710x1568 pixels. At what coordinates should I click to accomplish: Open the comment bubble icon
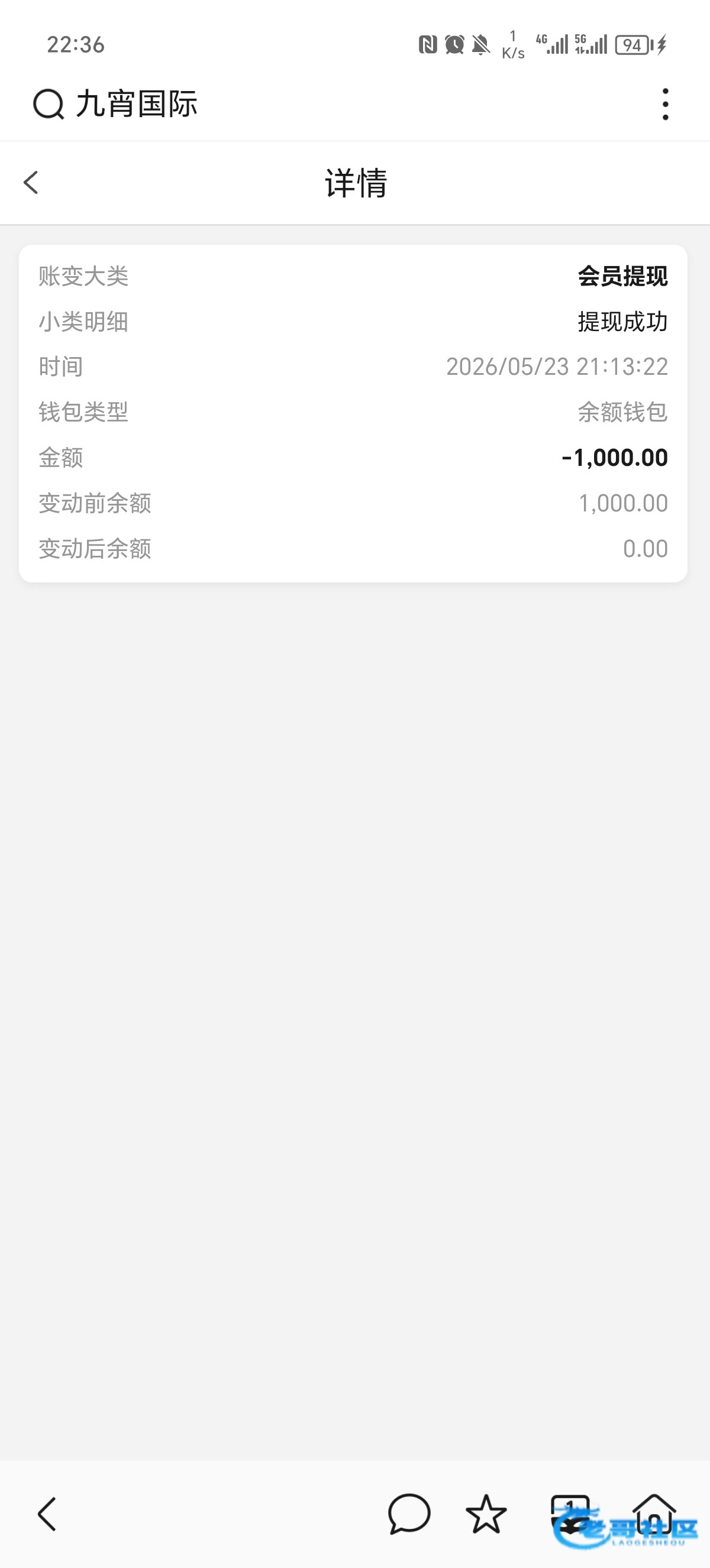tap(409, 1513)
